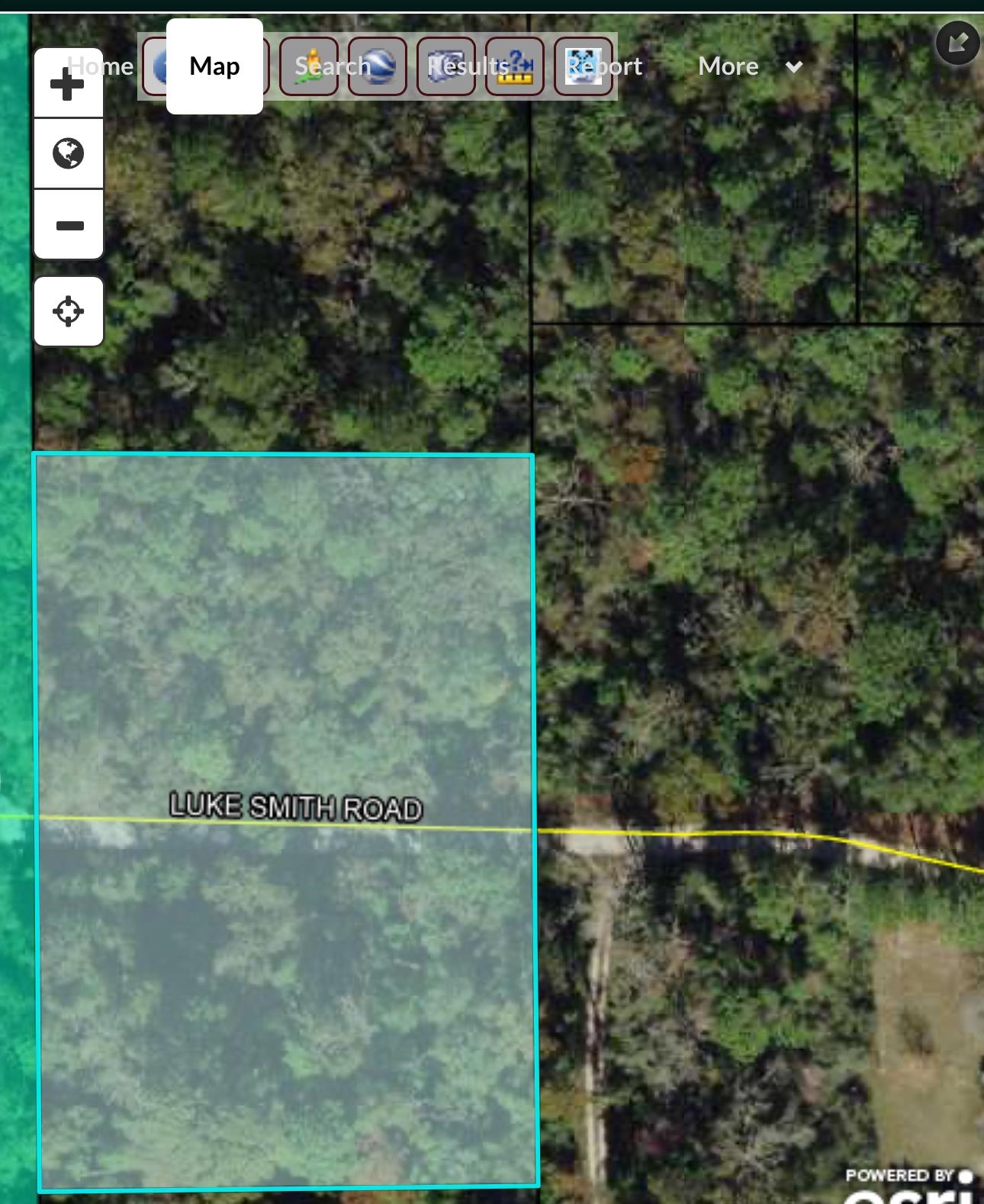Reset map to default globe extent
Image resolution: width=984 pixels, height=1204 pixels.
pos(69,153)
